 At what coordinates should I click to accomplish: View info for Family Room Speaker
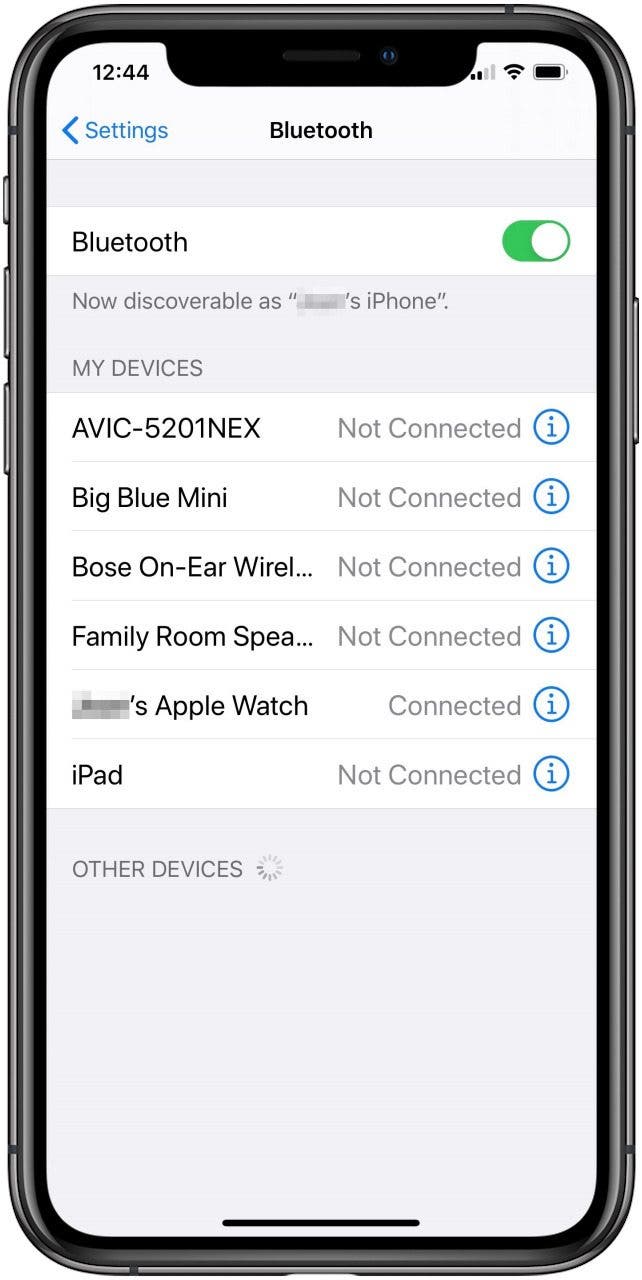click(551, 635)
